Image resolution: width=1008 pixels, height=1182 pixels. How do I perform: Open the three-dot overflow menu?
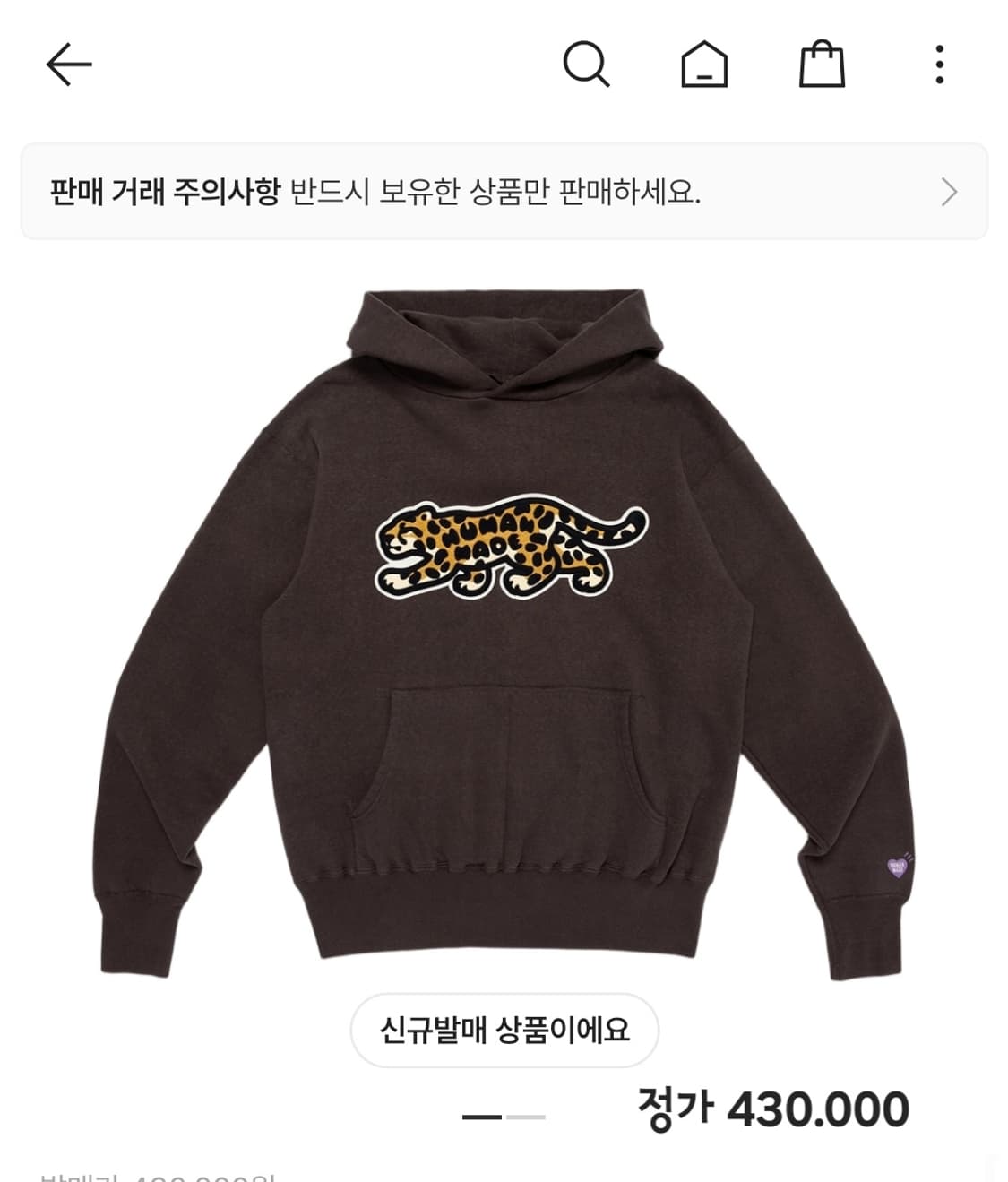[x=939, y=64]
